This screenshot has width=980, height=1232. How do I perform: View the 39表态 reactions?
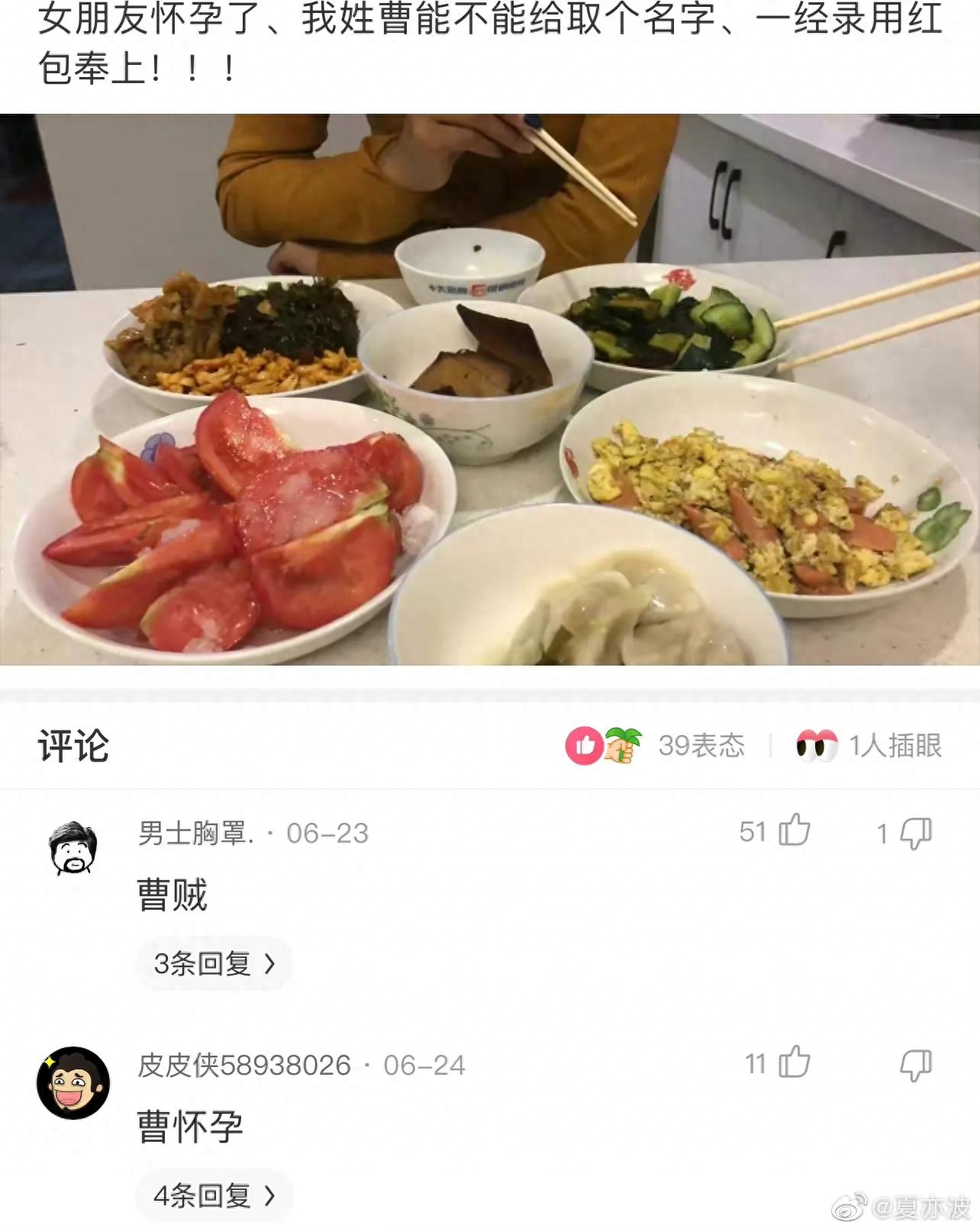click(x=656, y=746)
